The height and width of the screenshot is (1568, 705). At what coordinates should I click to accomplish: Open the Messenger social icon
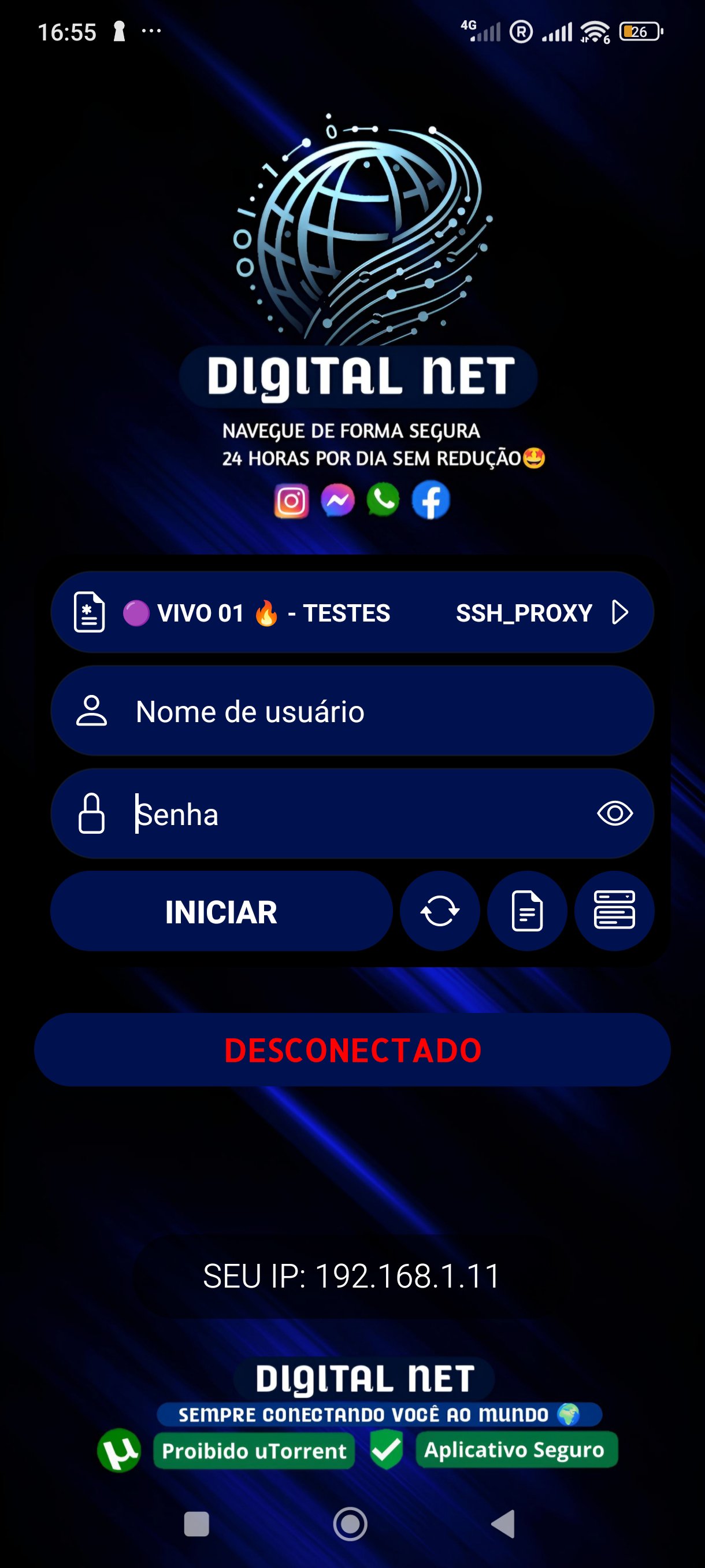[x=337, y=500]
